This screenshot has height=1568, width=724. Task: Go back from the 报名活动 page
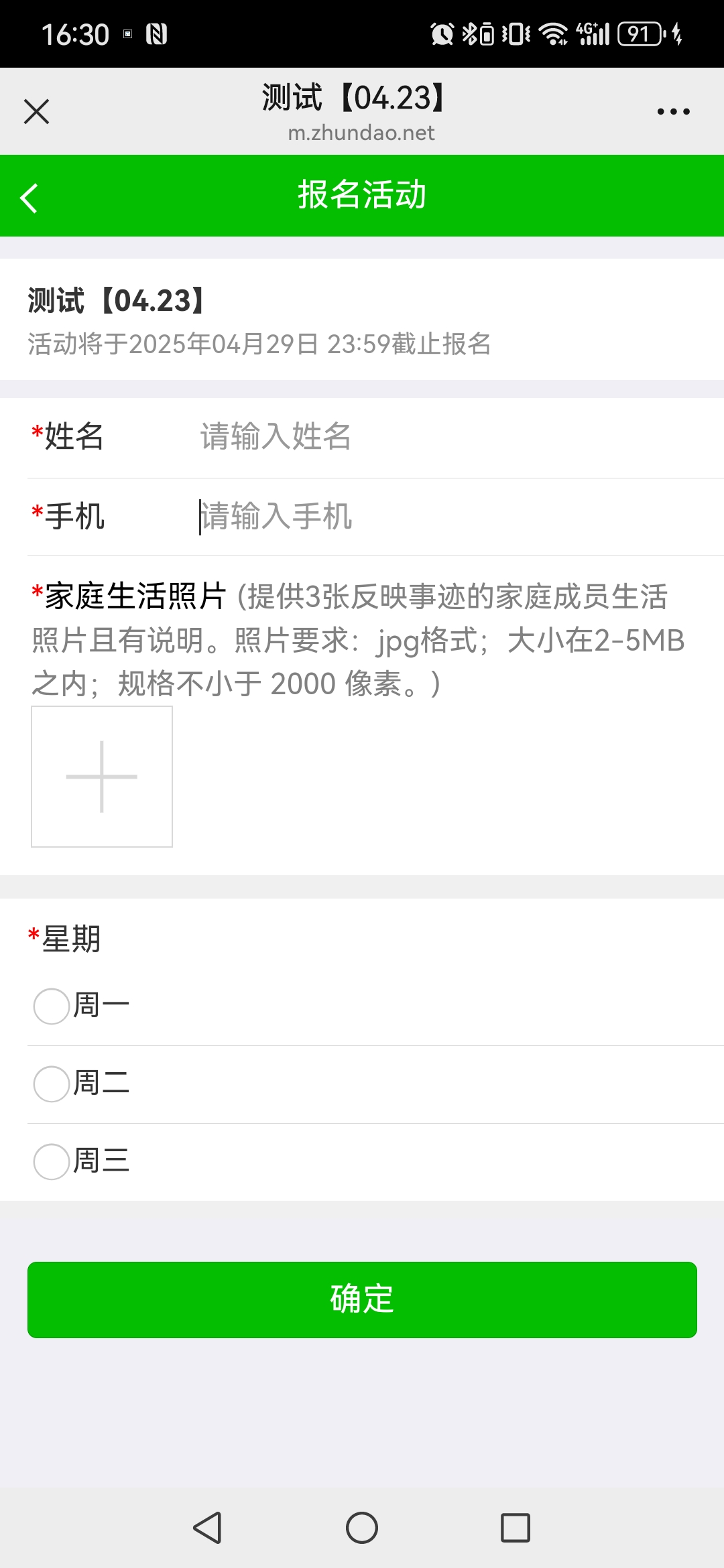pos(29,198)
